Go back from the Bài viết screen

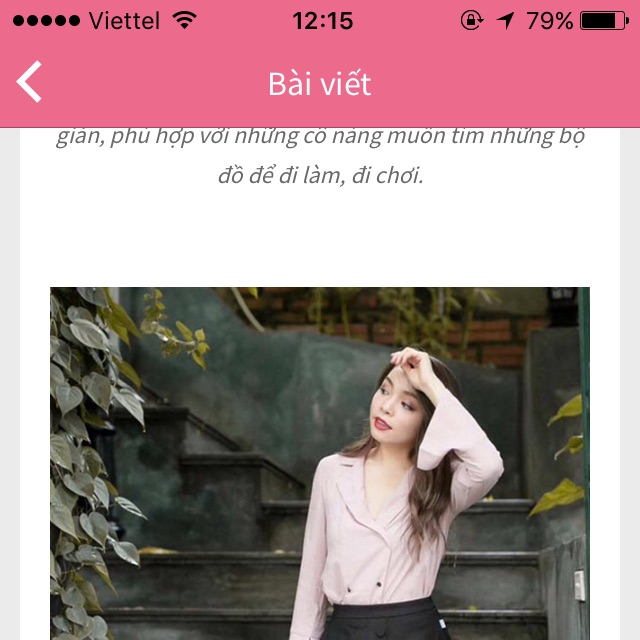pyautogui.click(x=30, y=82)
